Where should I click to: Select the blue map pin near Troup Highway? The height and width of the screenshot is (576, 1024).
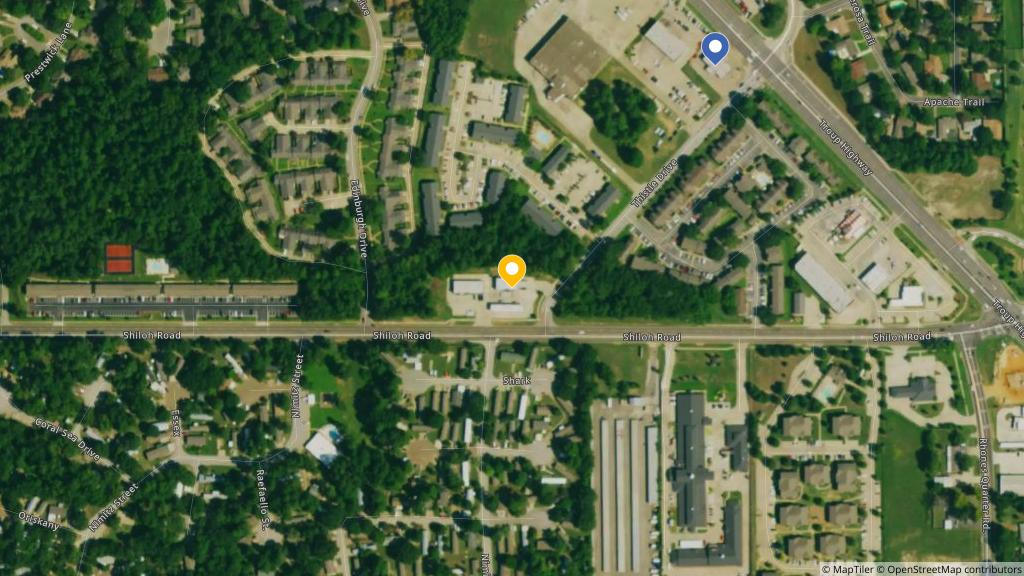pos(714,47)
